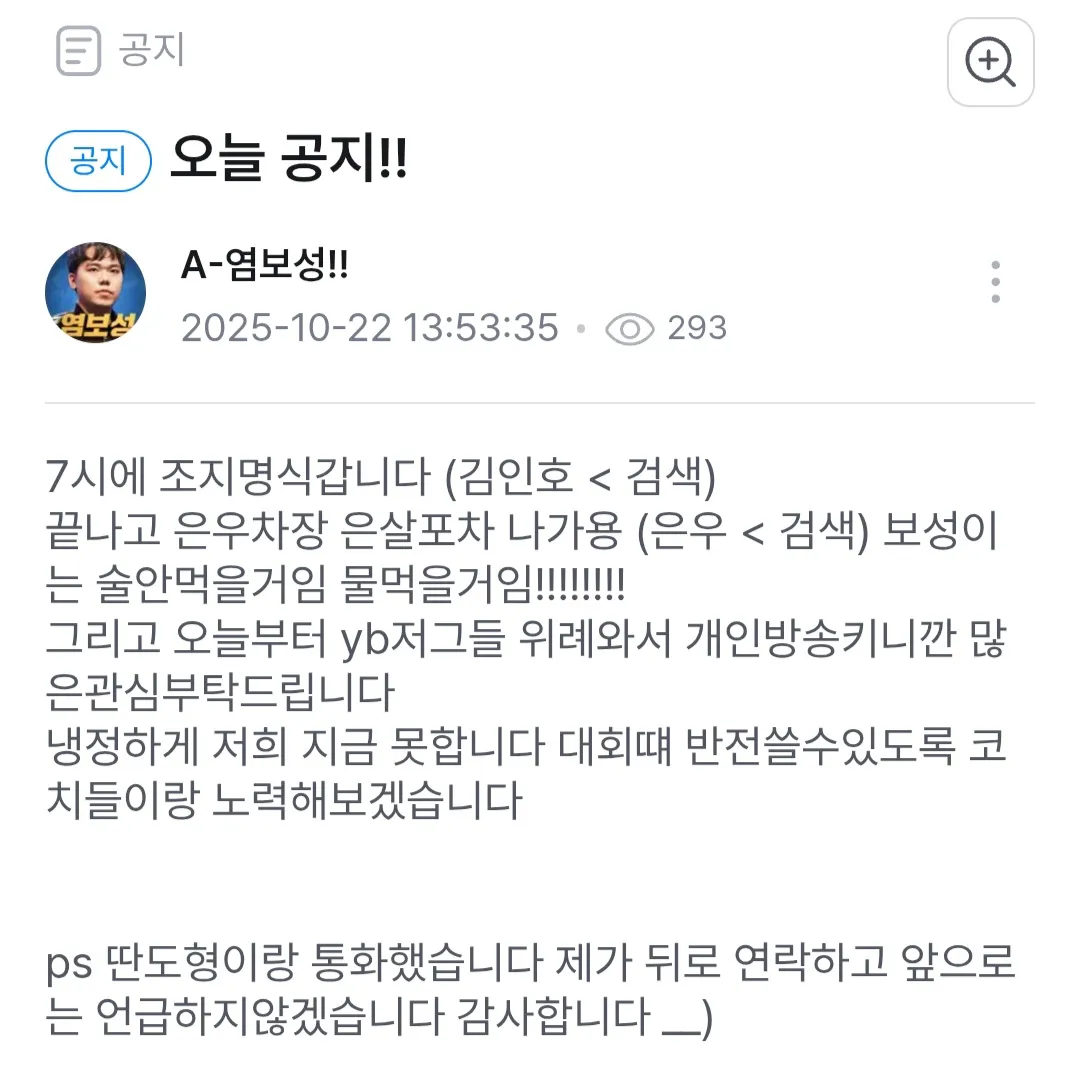This screenshot has height=1080, width=1080.
Task: Open A-염보성!! profile avatar
Action: tap(96, 293)
